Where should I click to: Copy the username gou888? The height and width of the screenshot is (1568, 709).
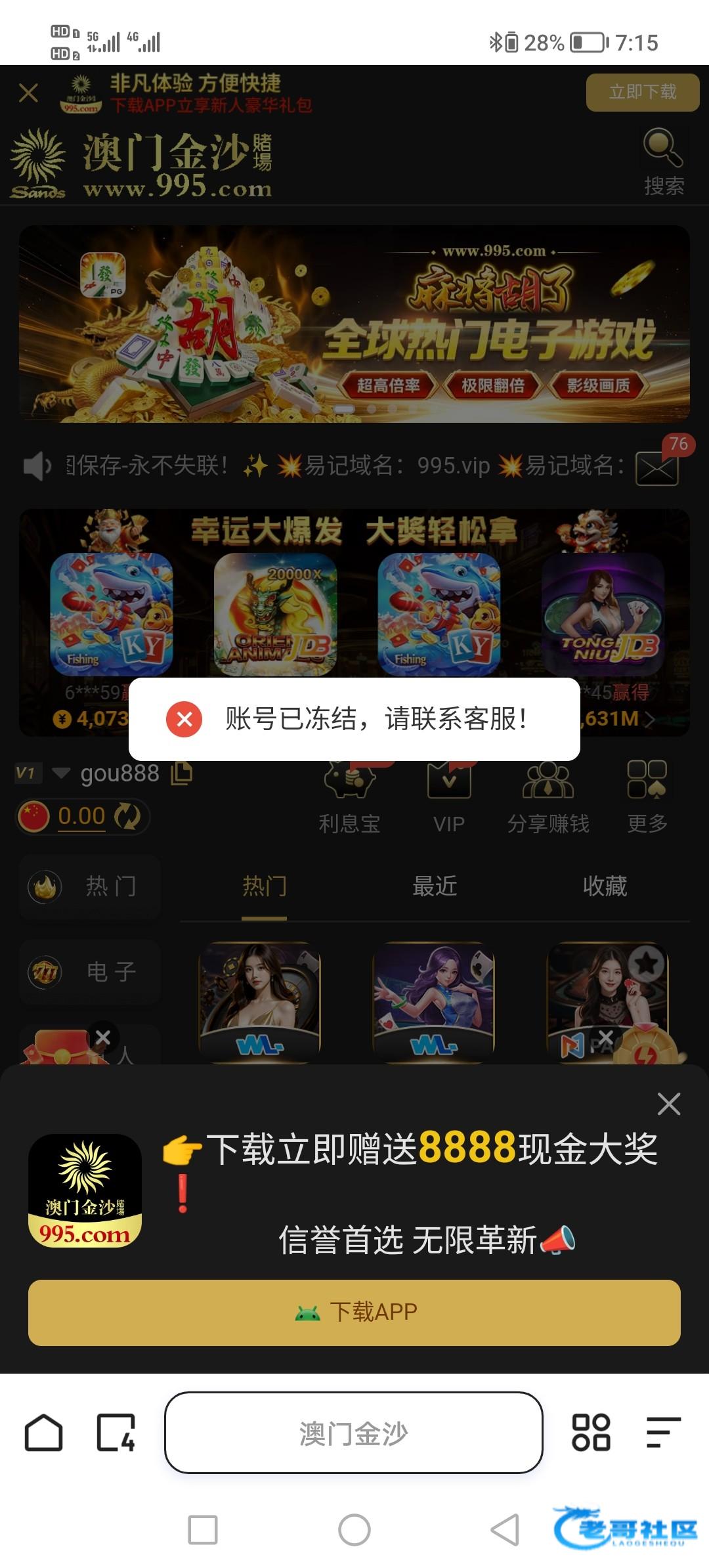[182, 773]
